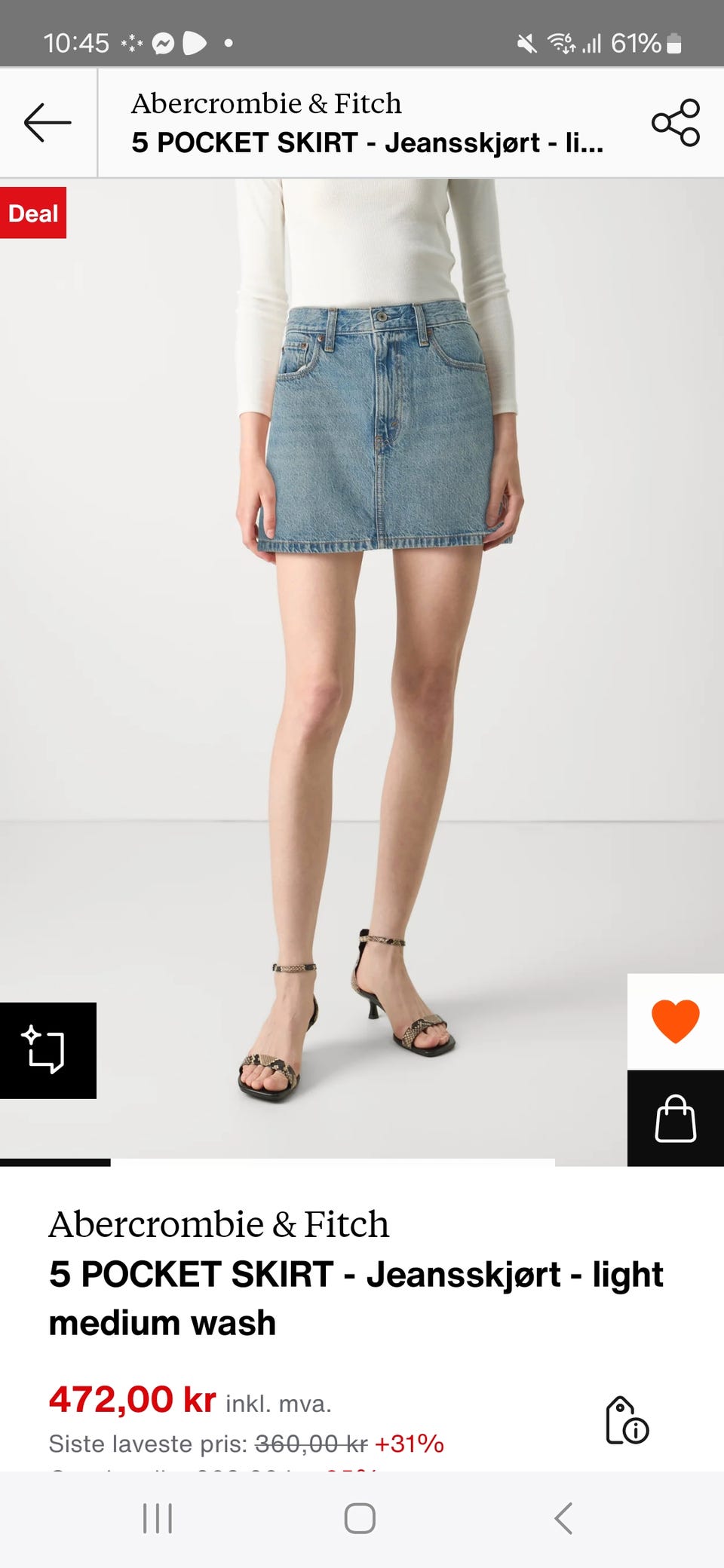Screen dimensions: 724x1568
Task: Share this Abercrombie & Fitch skirt
Action: pyautogui.click(x=675, y=122)
